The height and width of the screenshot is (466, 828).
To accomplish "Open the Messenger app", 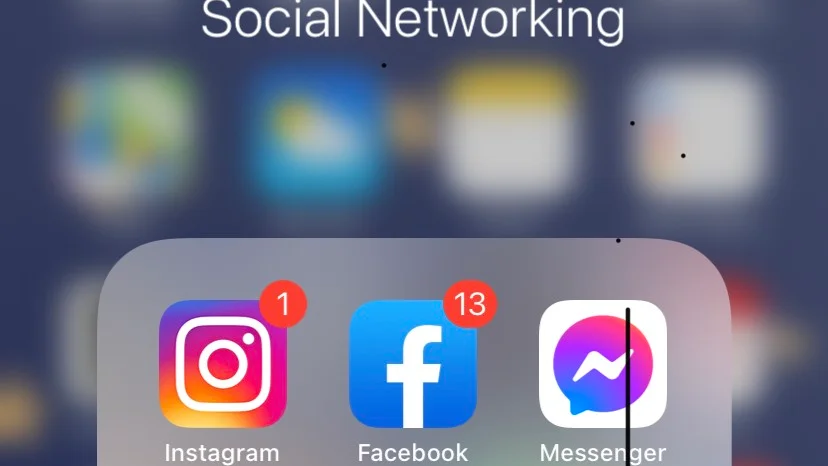I will [602, 364].
